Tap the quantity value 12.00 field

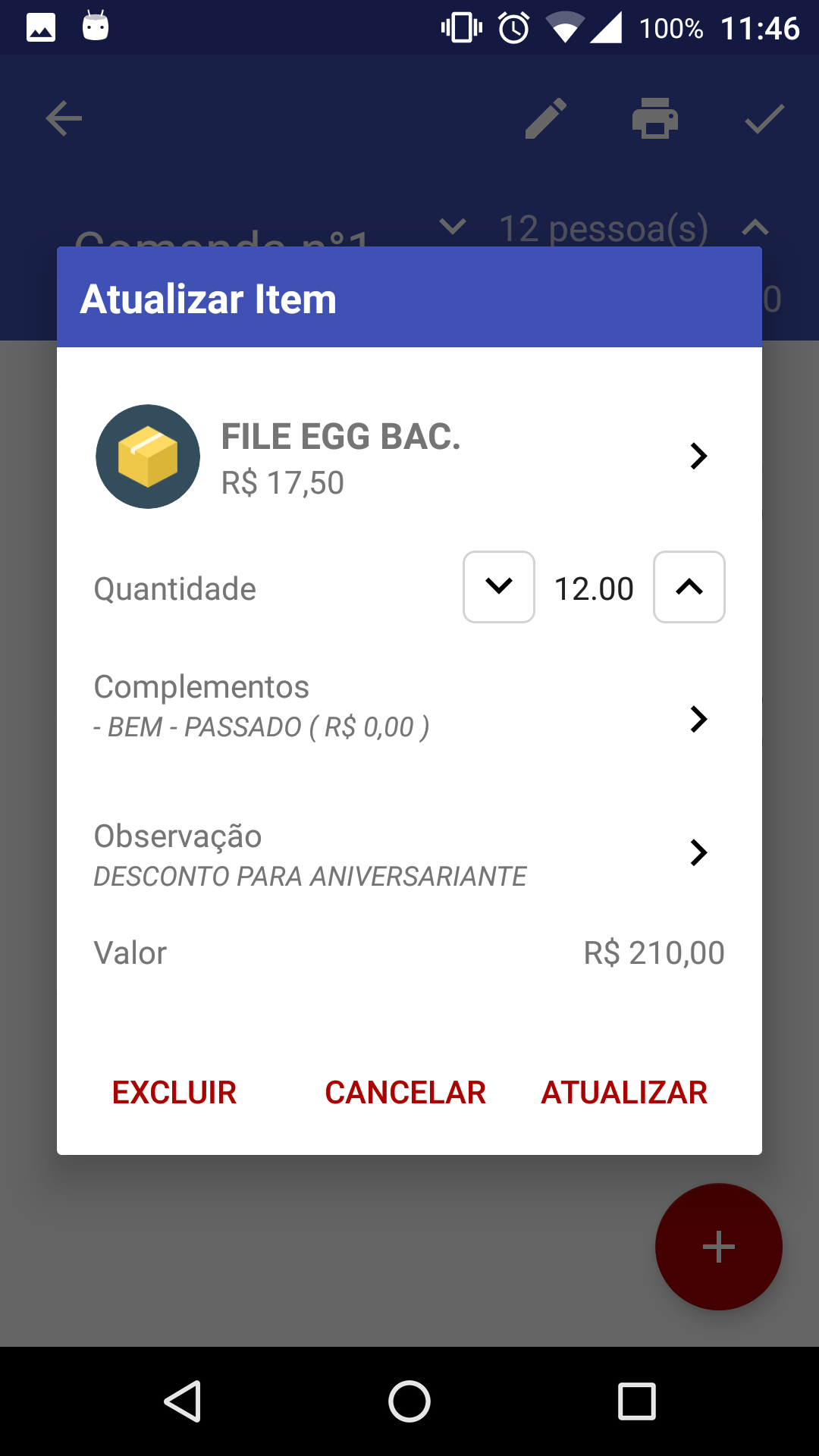click(594, 588)
